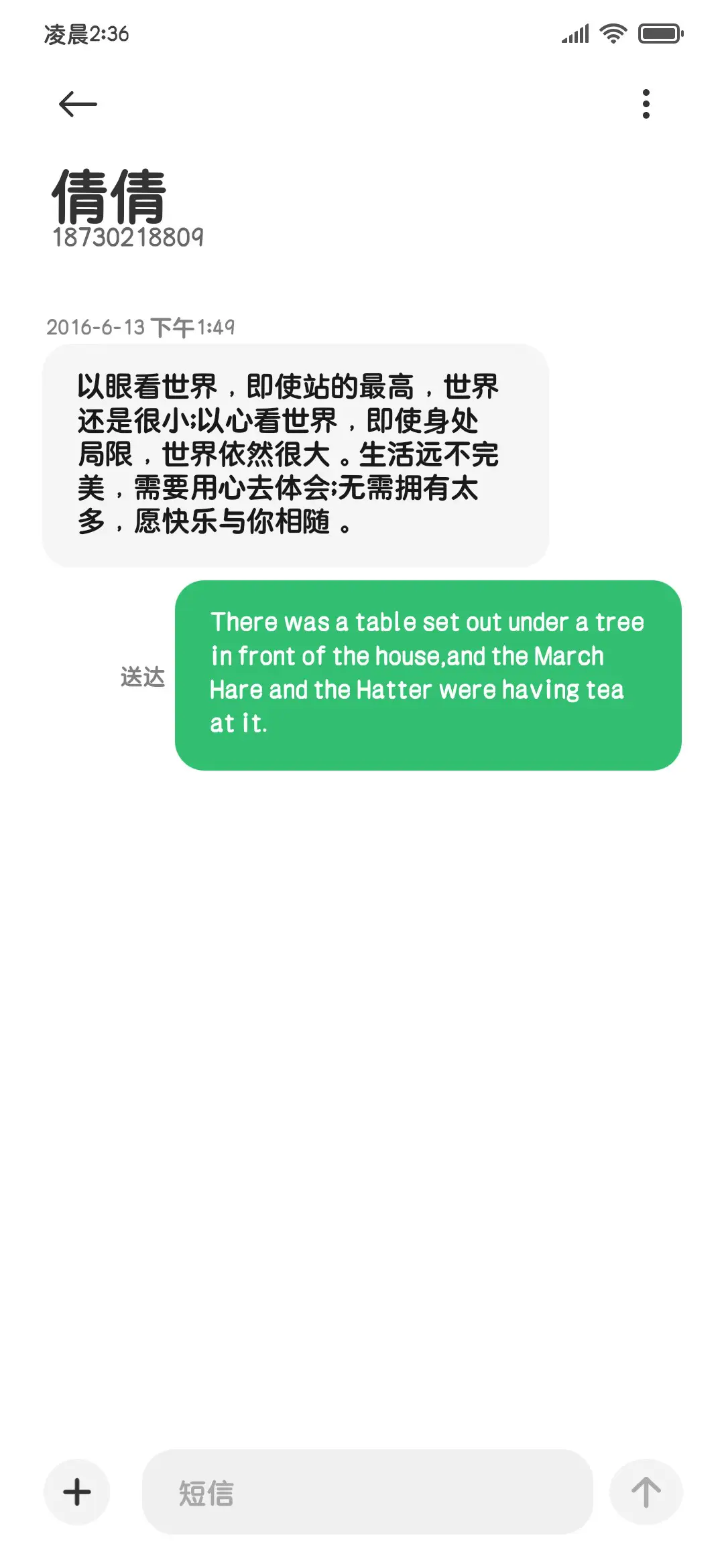Tap the back arrow to exit conversation
Image resolution: width=724 pixels, height=1568 pixels.
click(76, 103)
